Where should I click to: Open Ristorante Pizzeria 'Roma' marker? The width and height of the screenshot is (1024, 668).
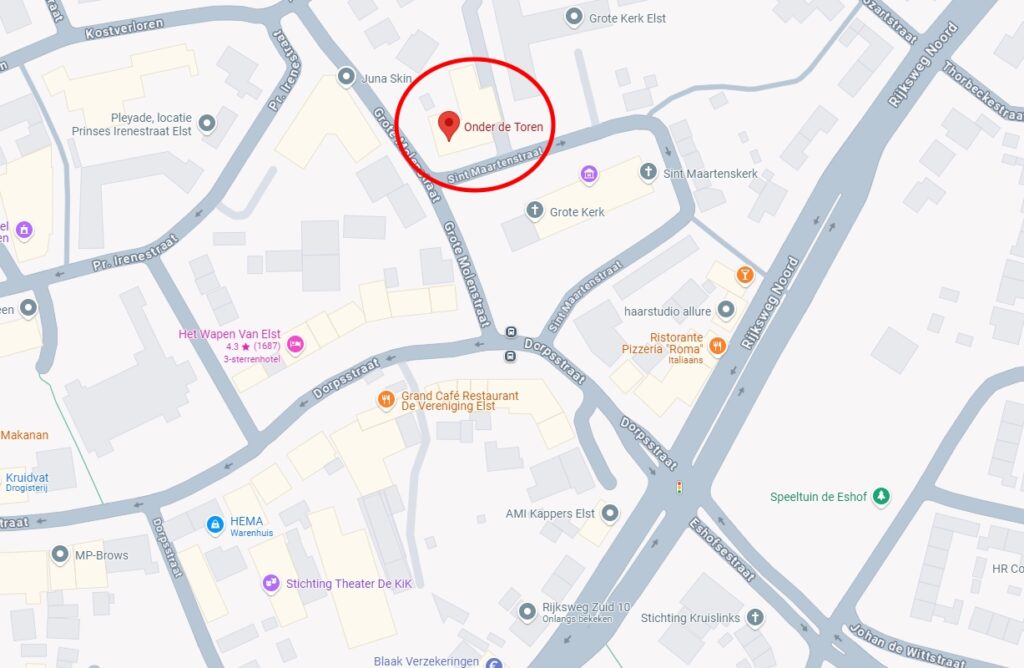[717, 346]
